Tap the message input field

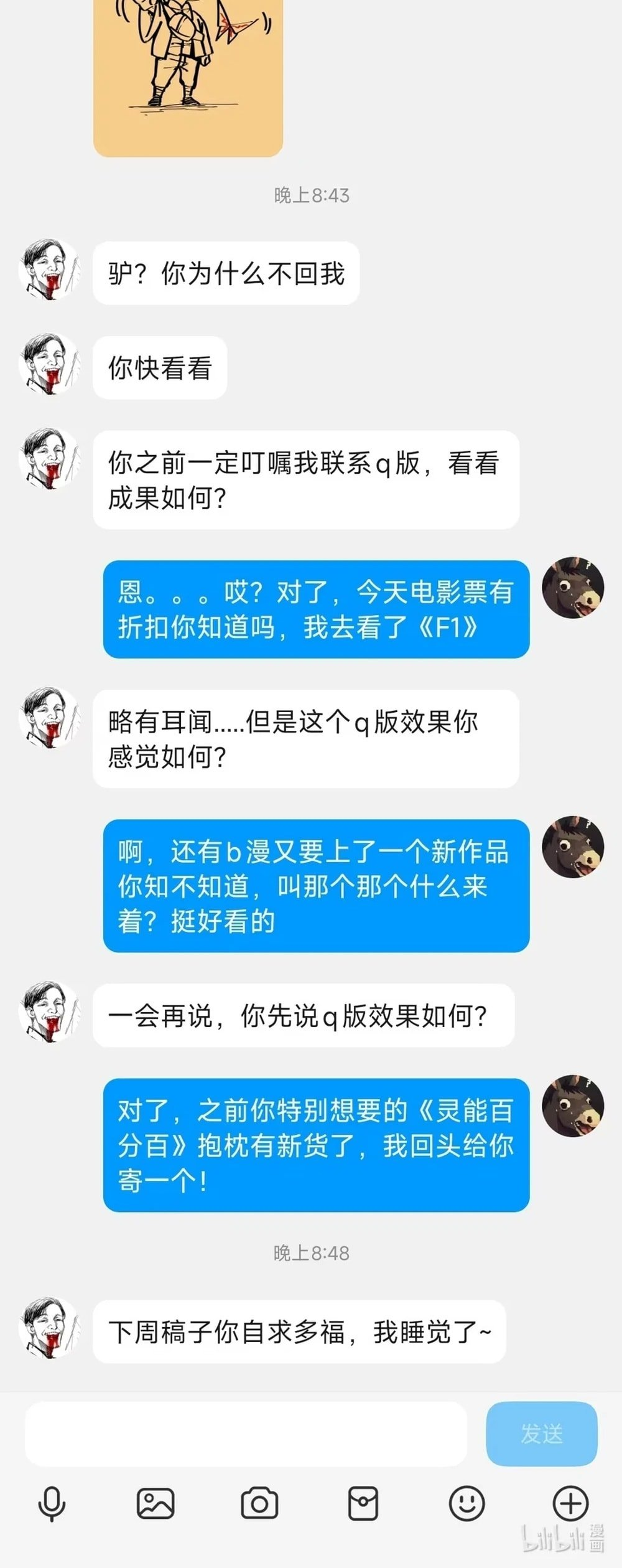pos(246,1433)
